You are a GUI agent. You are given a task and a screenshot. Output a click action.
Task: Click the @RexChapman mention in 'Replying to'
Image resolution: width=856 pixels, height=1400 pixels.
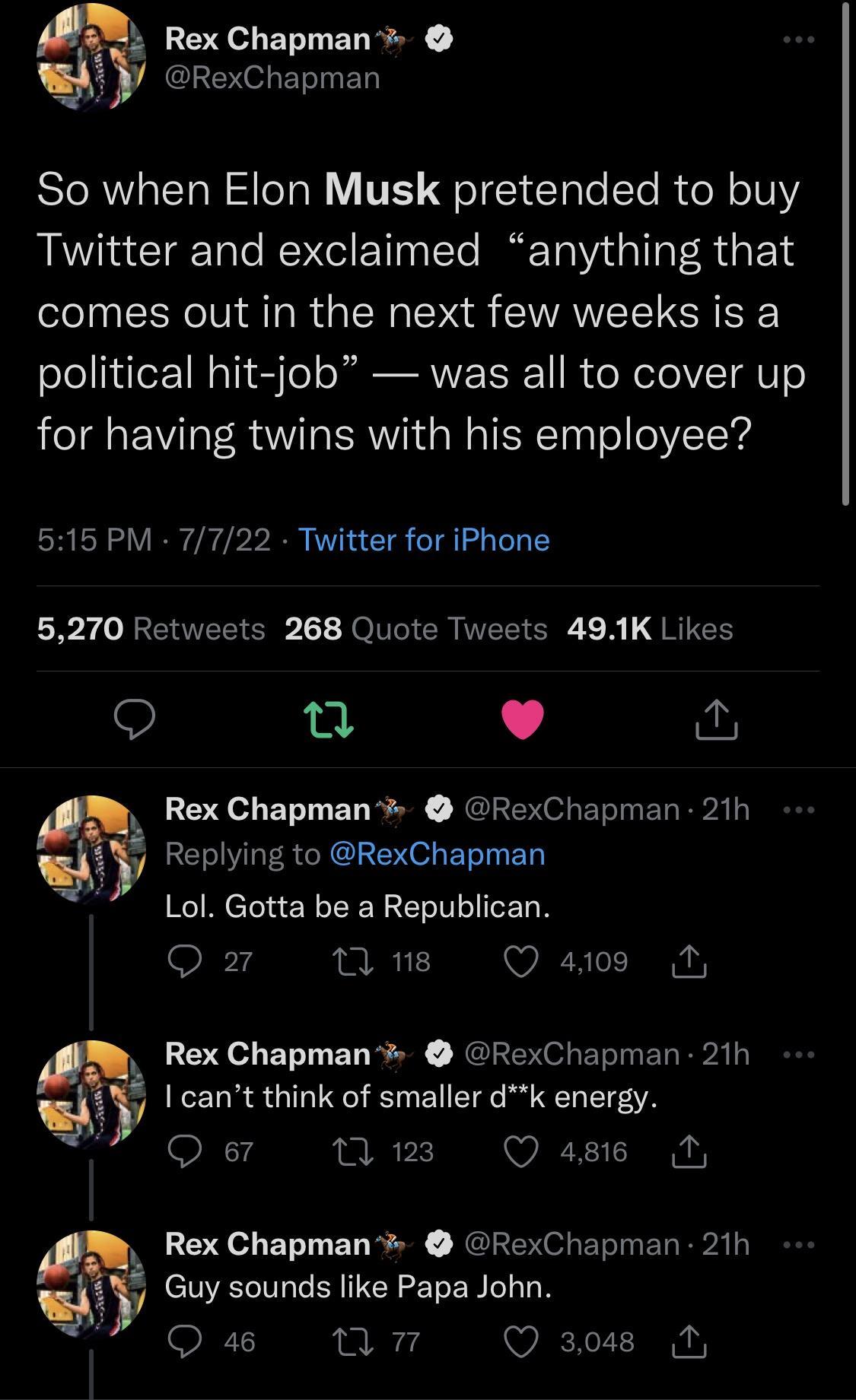coord(438,853)
